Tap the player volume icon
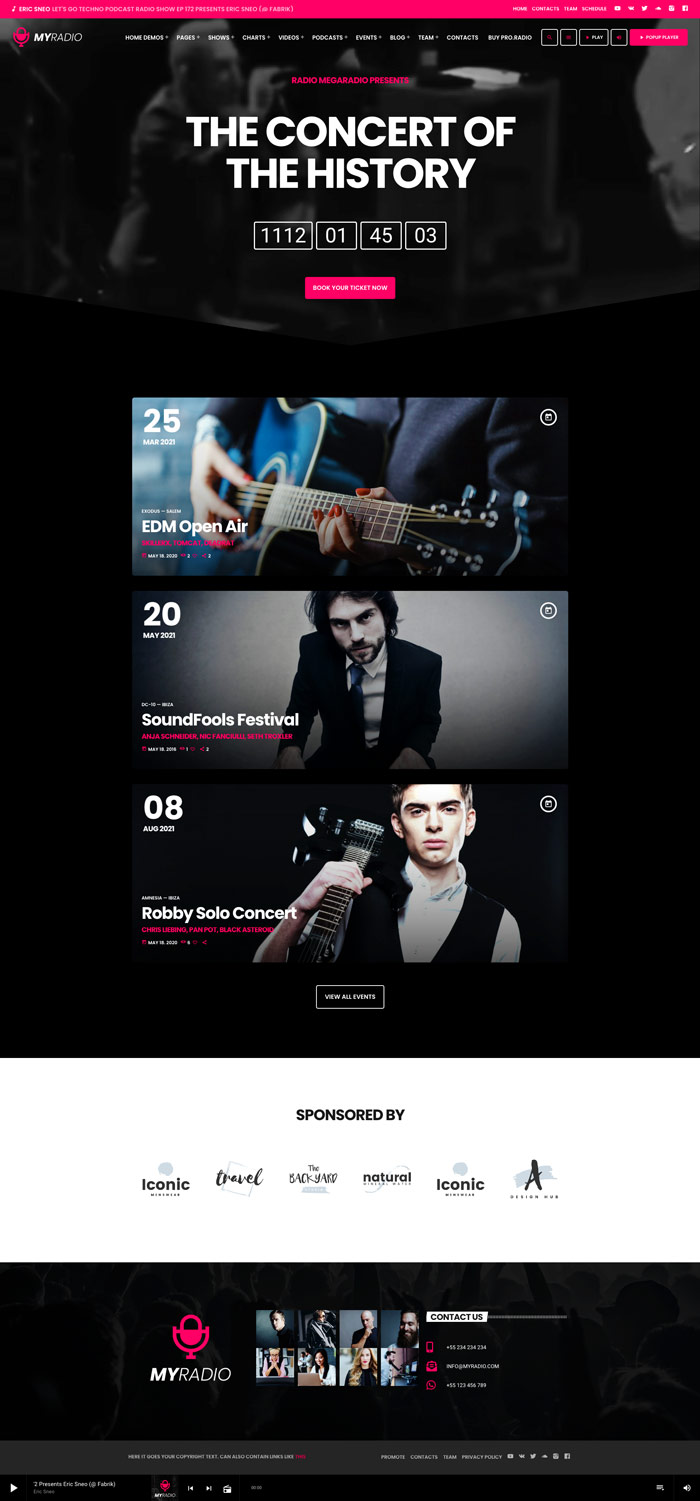 (x=686, y=1488)
